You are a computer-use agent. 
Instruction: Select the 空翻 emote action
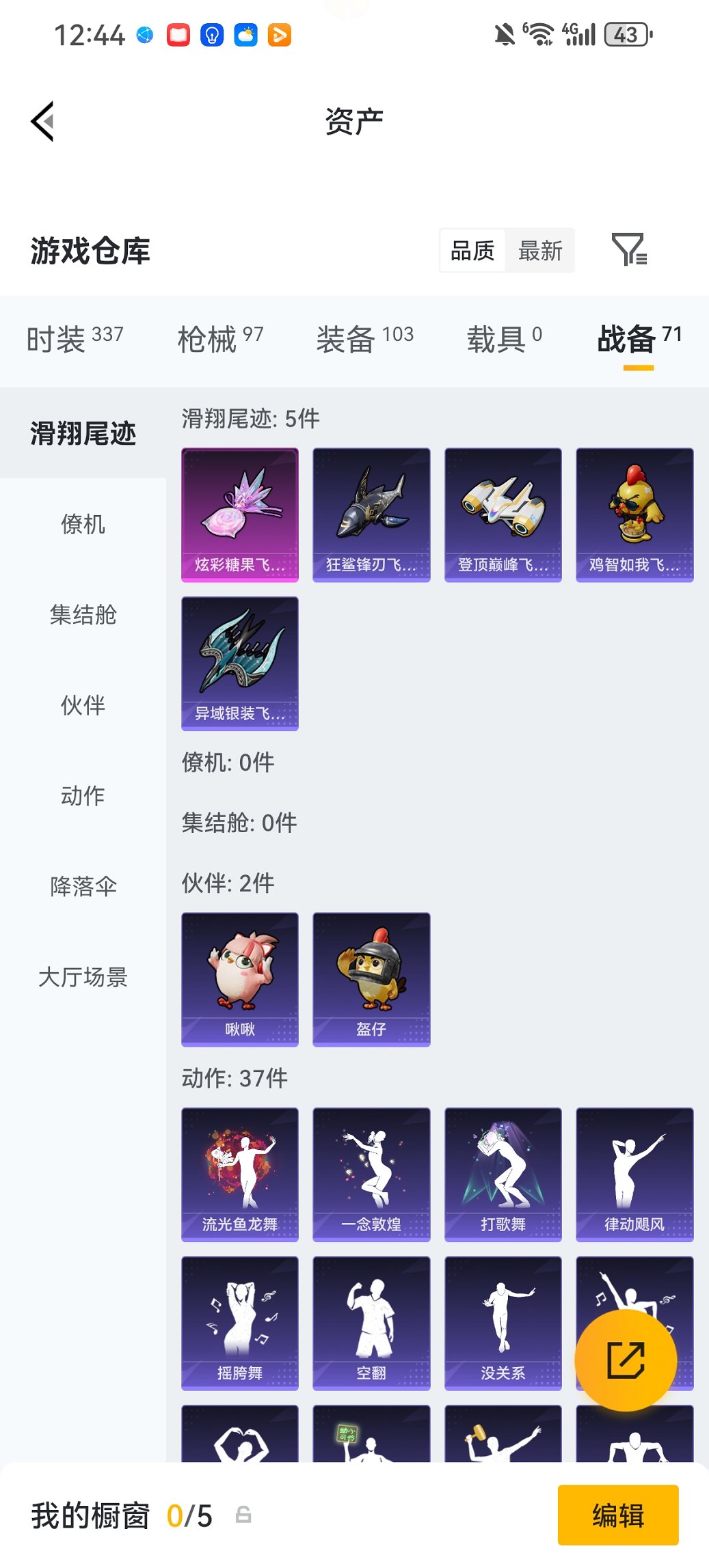point(371,1320)
